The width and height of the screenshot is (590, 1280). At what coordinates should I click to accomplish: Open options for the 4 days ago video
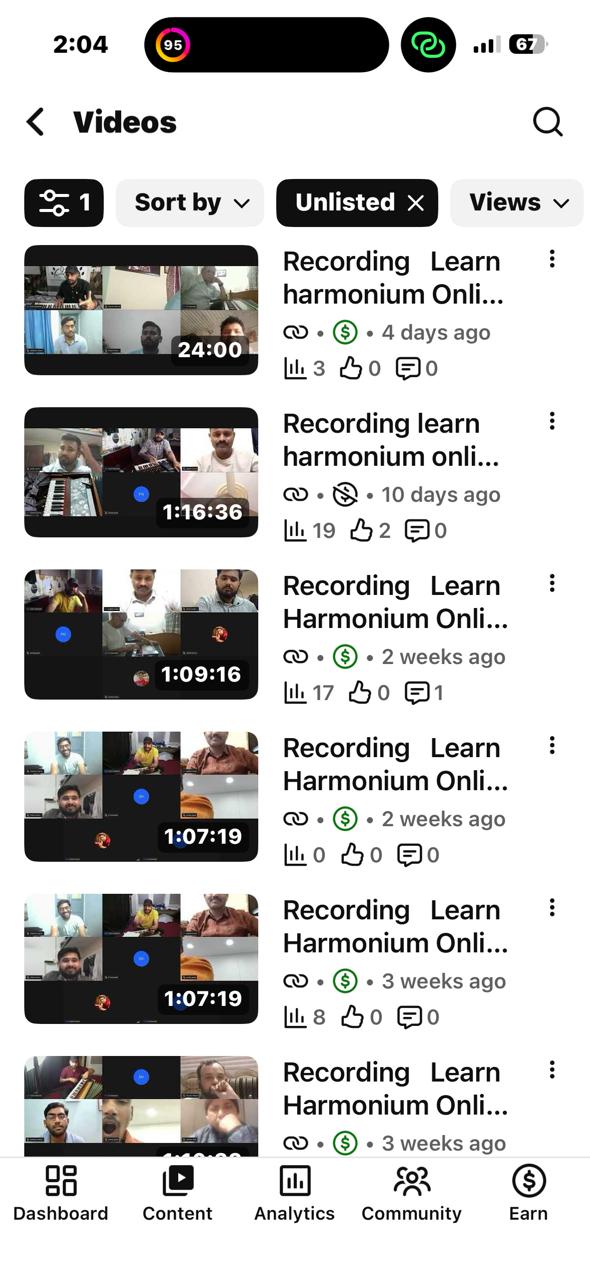[x=552, y=260]
